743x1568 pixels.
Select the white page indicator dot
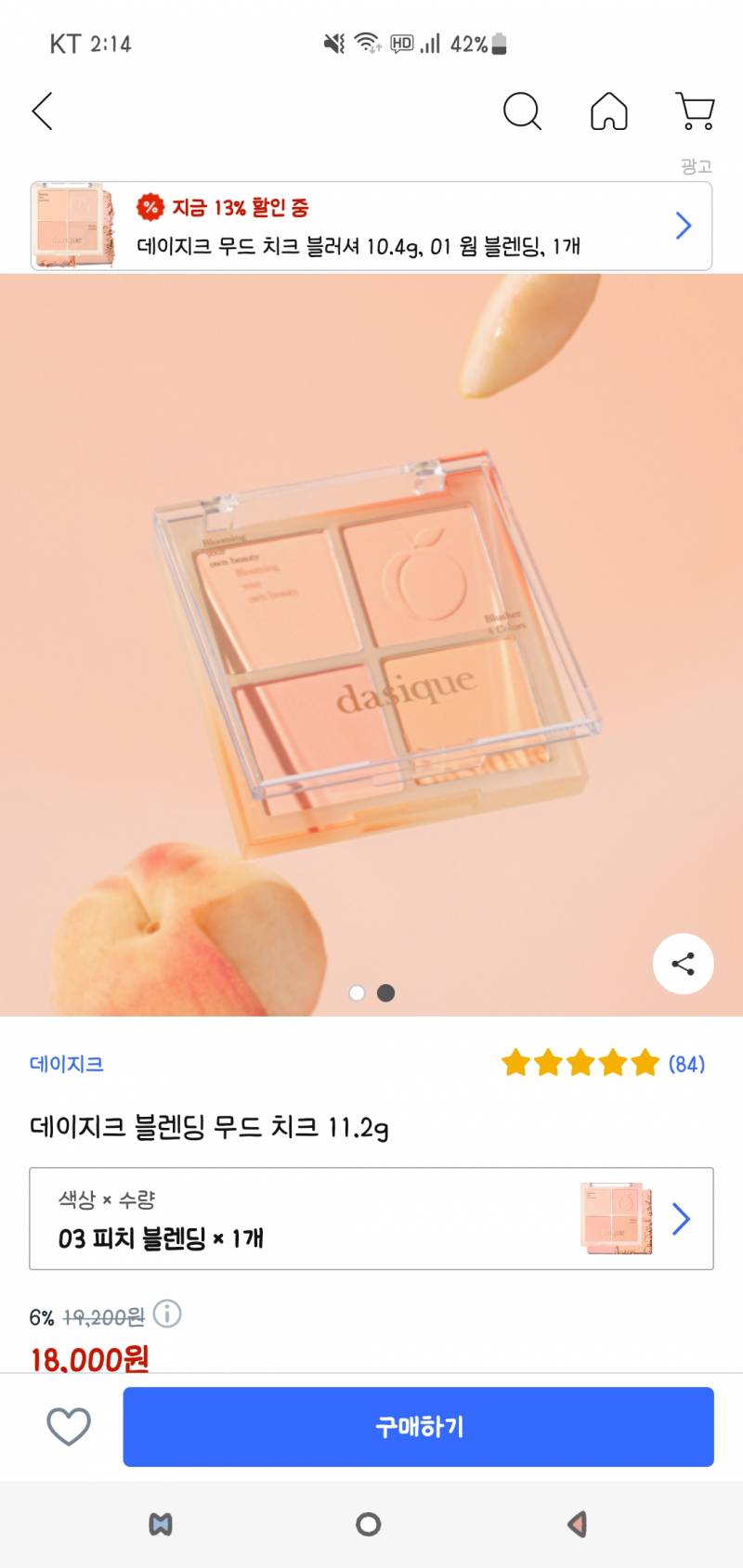(x=357, y=993)
